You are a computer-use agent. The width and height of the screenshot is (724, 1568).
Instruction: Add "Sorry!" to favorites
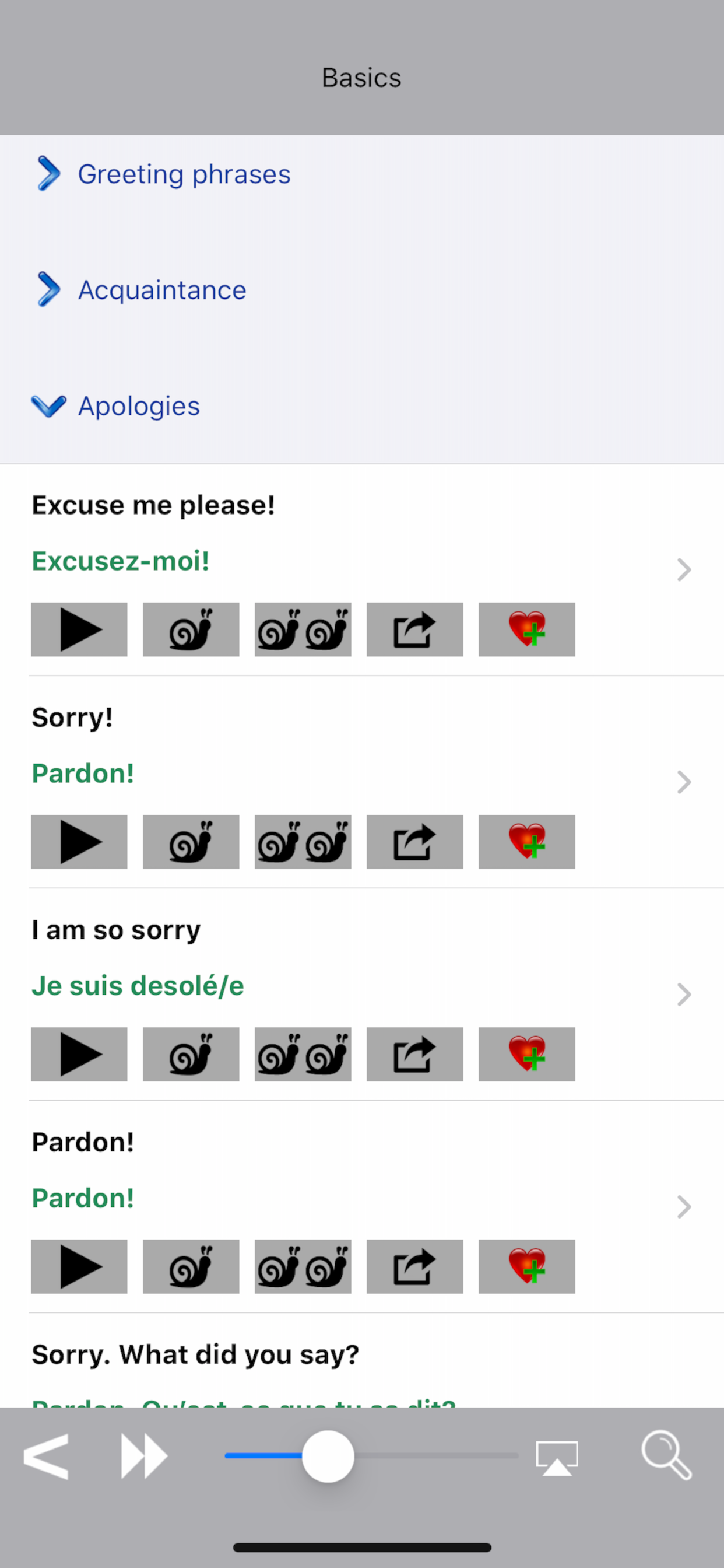[526, 842]
